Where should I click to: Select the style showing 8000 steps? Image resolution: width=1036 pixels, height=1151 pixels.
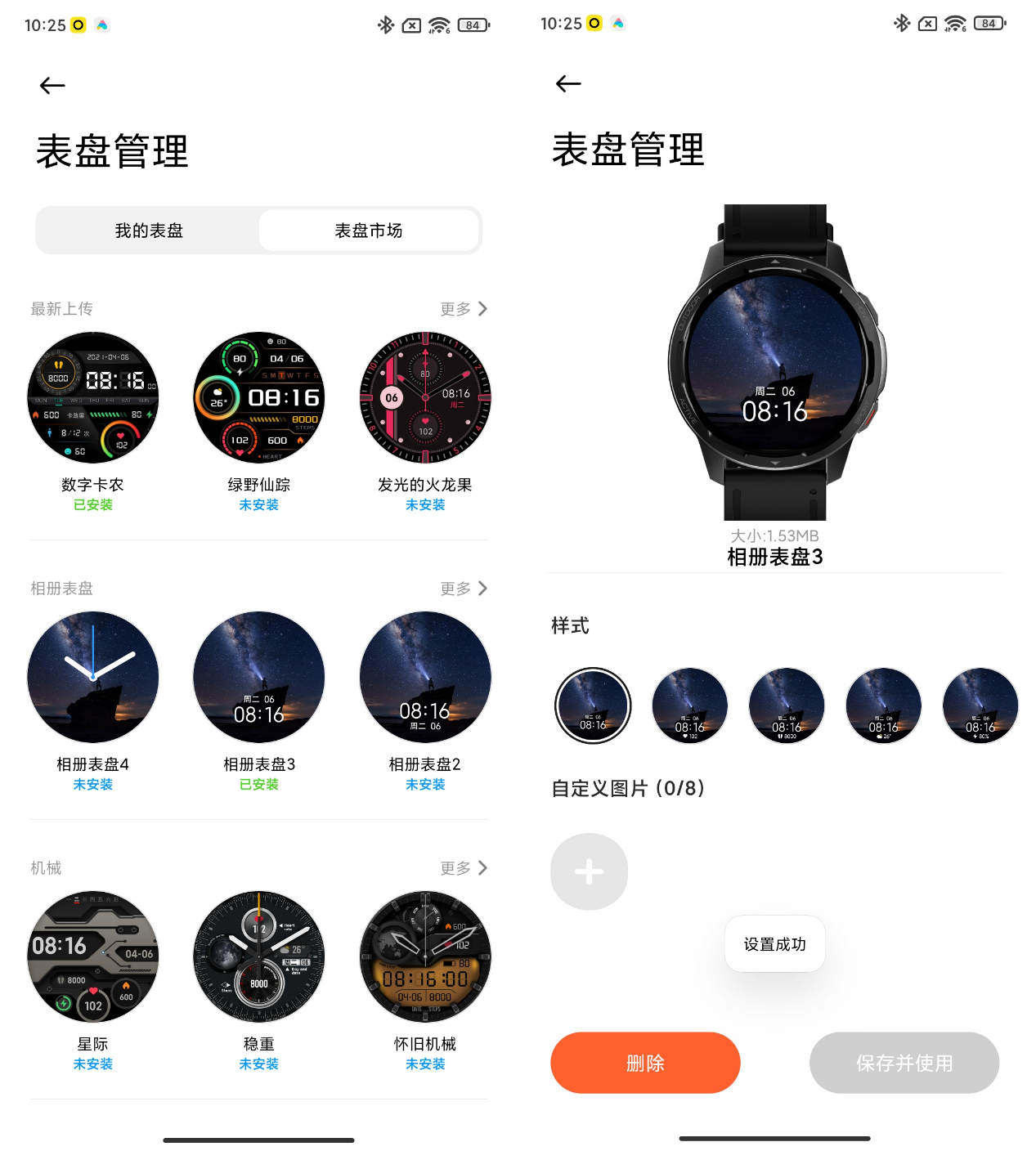click(787, 705)
